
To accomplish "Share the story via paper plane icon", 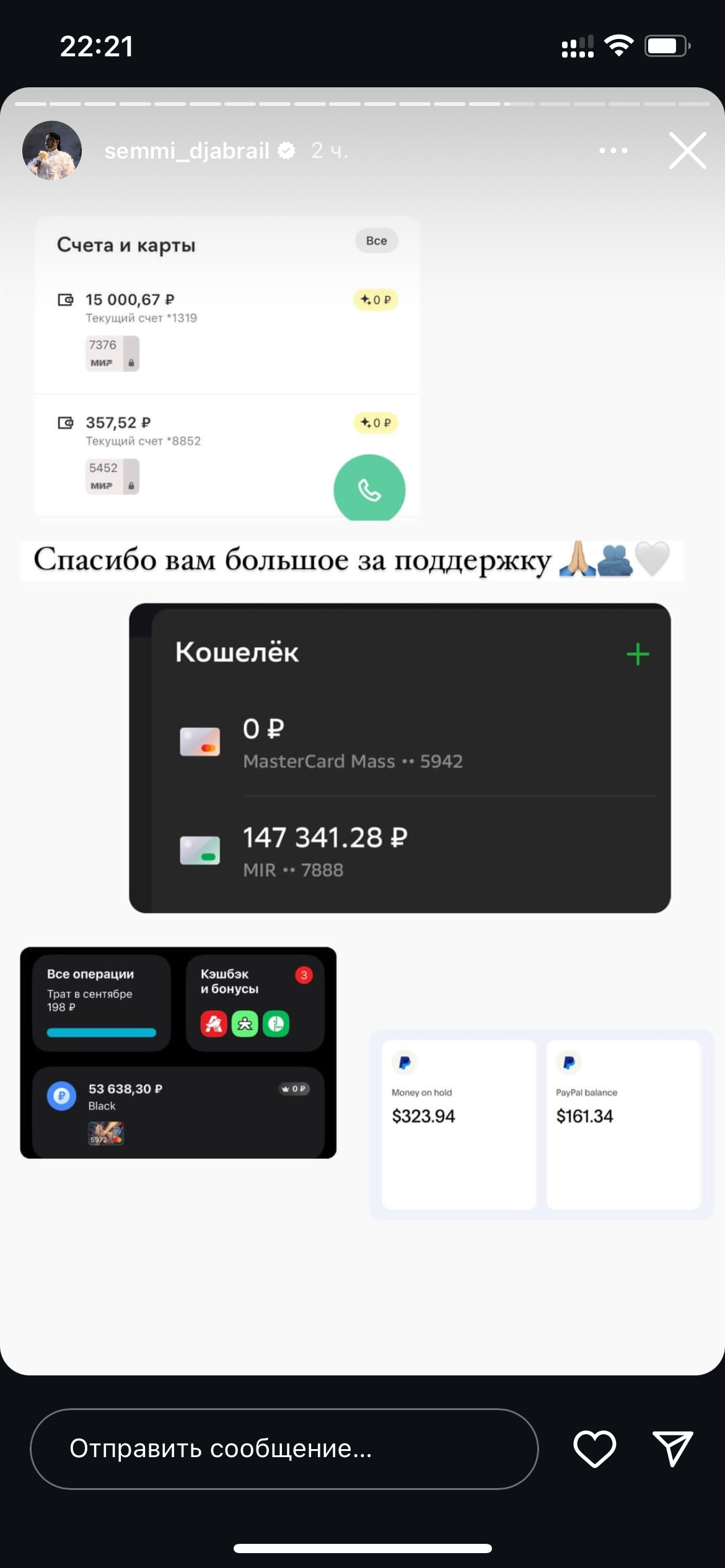I will [672, 1448].
